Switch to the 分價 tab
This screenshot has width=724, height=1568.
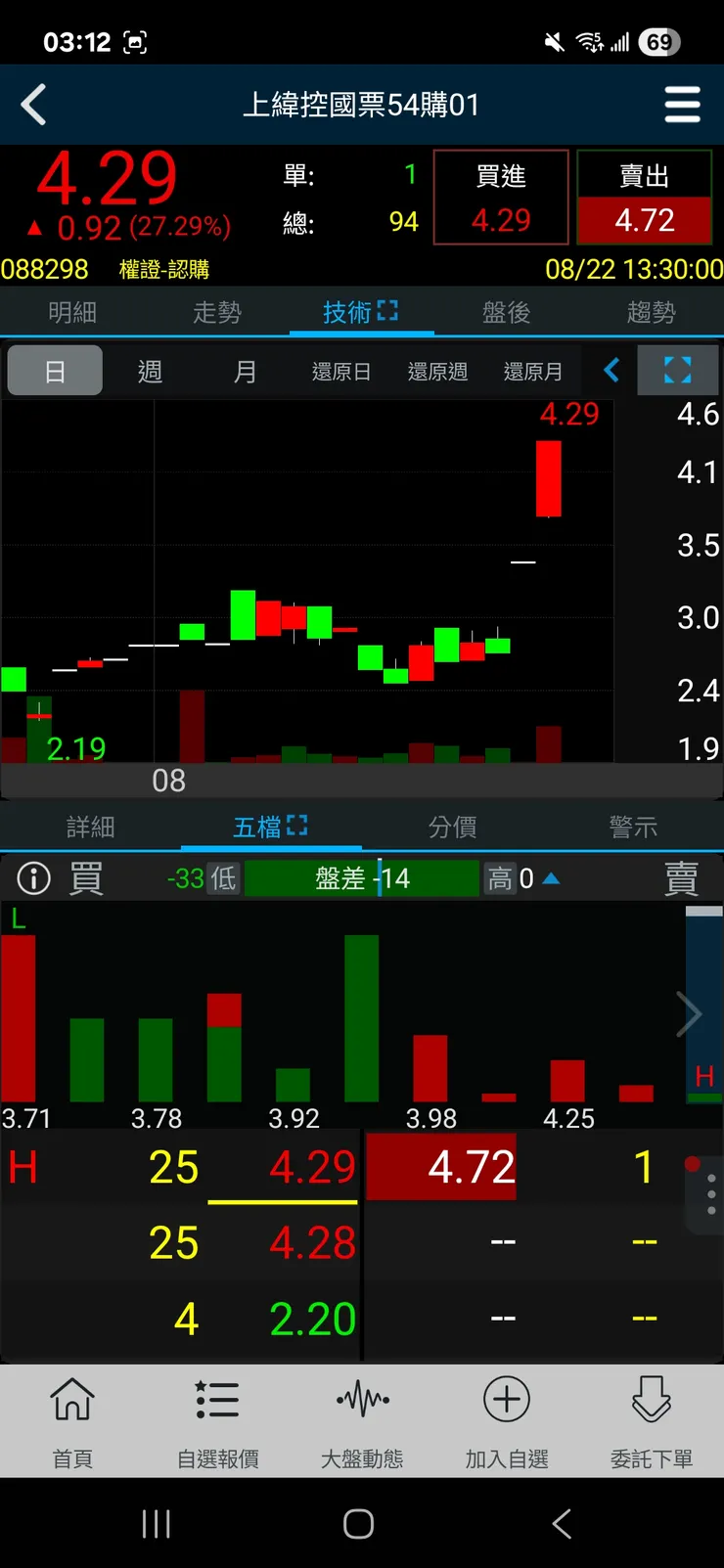coord(452,828)
